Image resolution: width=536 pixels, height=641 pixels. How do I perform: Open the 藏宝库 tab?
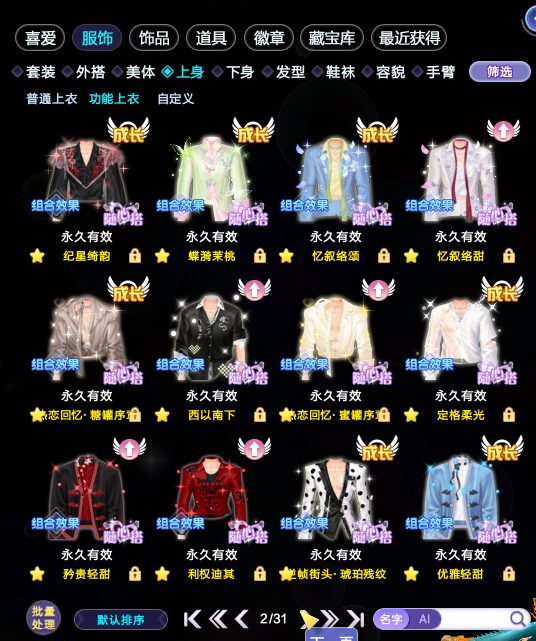(332, 38)
